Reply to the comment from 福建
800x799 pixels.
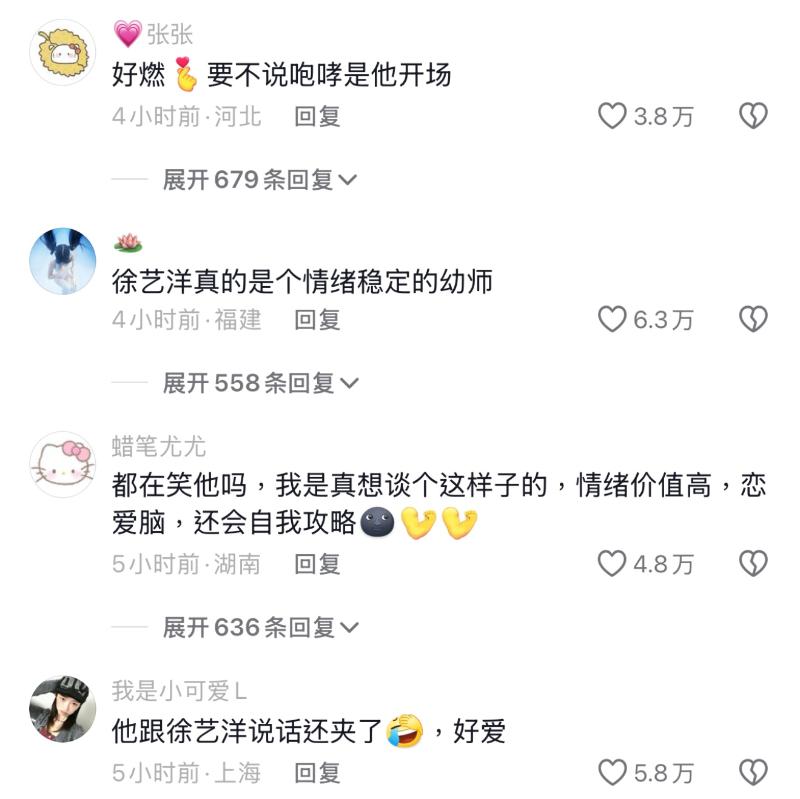coord(317,320)
